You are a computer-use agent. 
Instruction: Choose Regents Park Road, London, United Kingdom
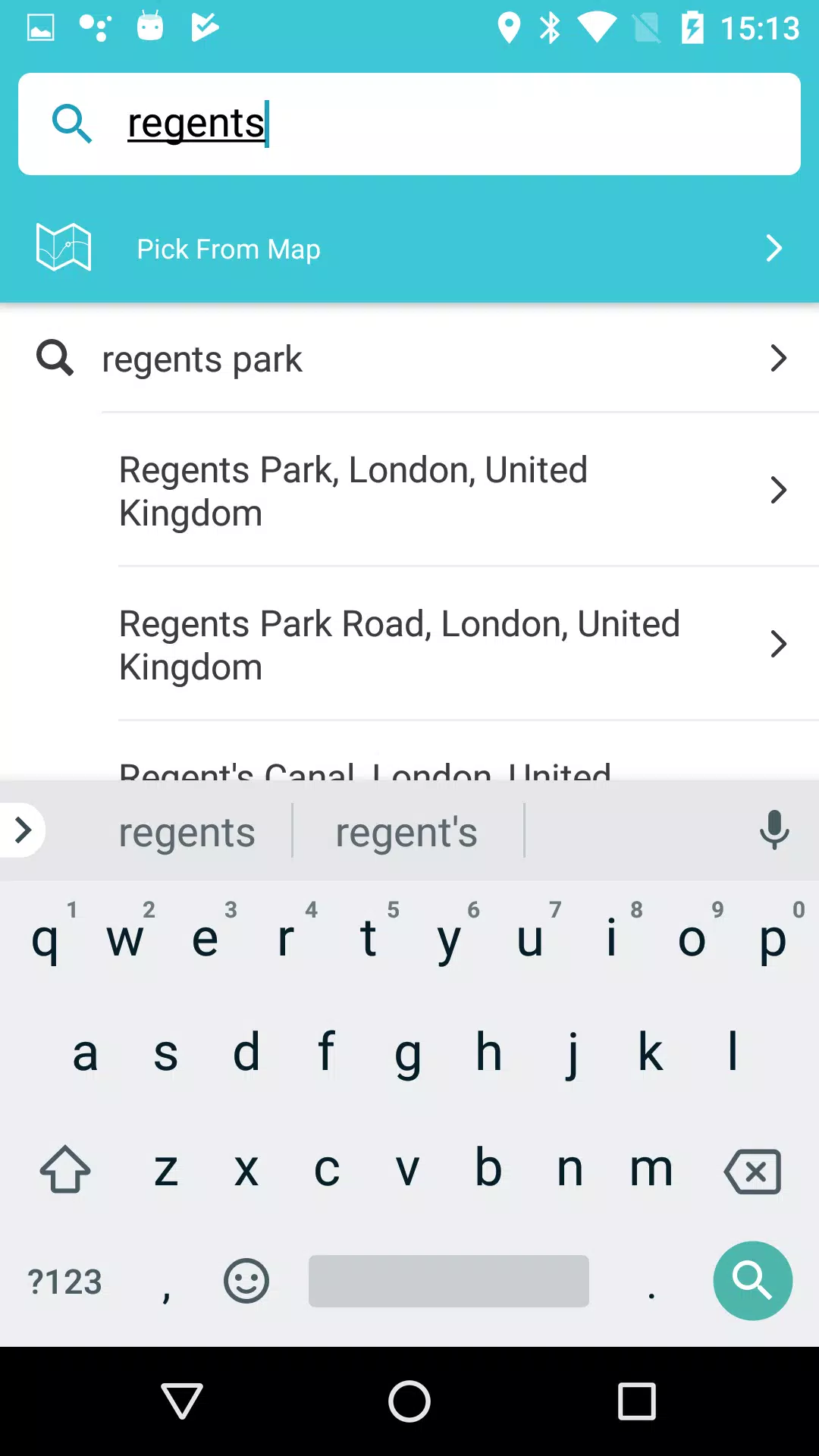pos(447,645)
